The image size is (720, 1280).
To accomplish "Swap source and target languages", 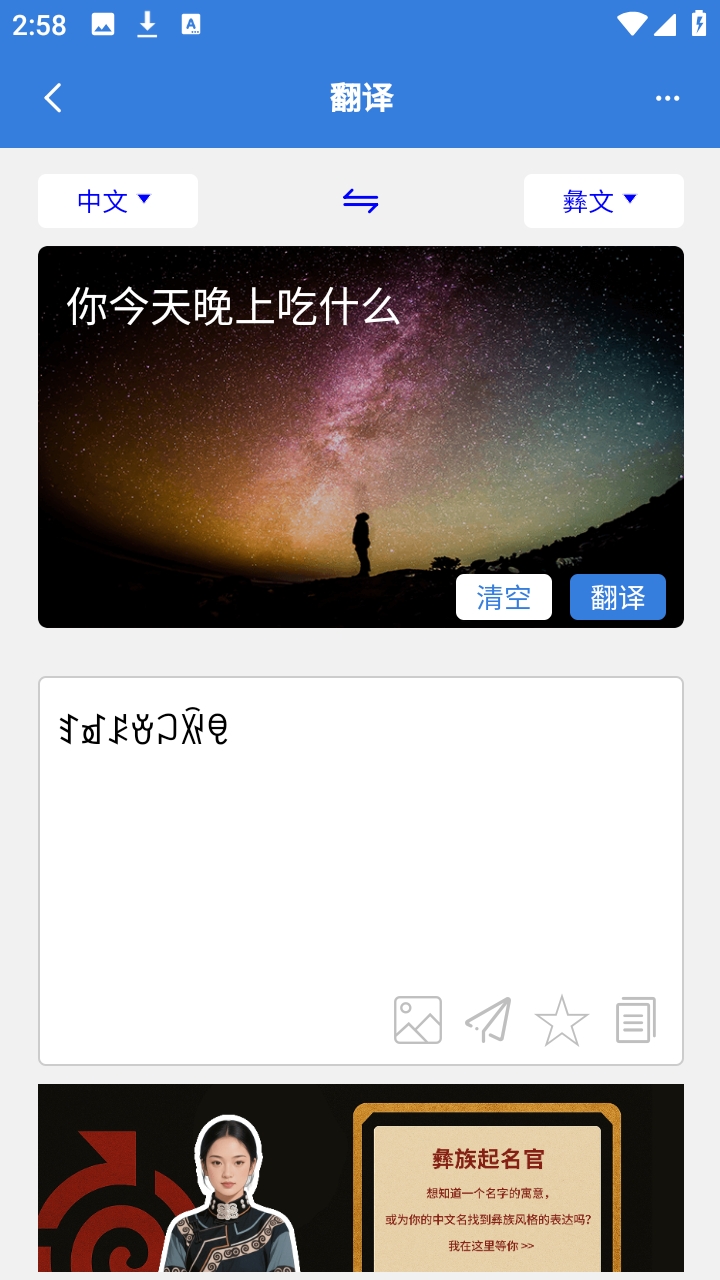I will 360,201.
